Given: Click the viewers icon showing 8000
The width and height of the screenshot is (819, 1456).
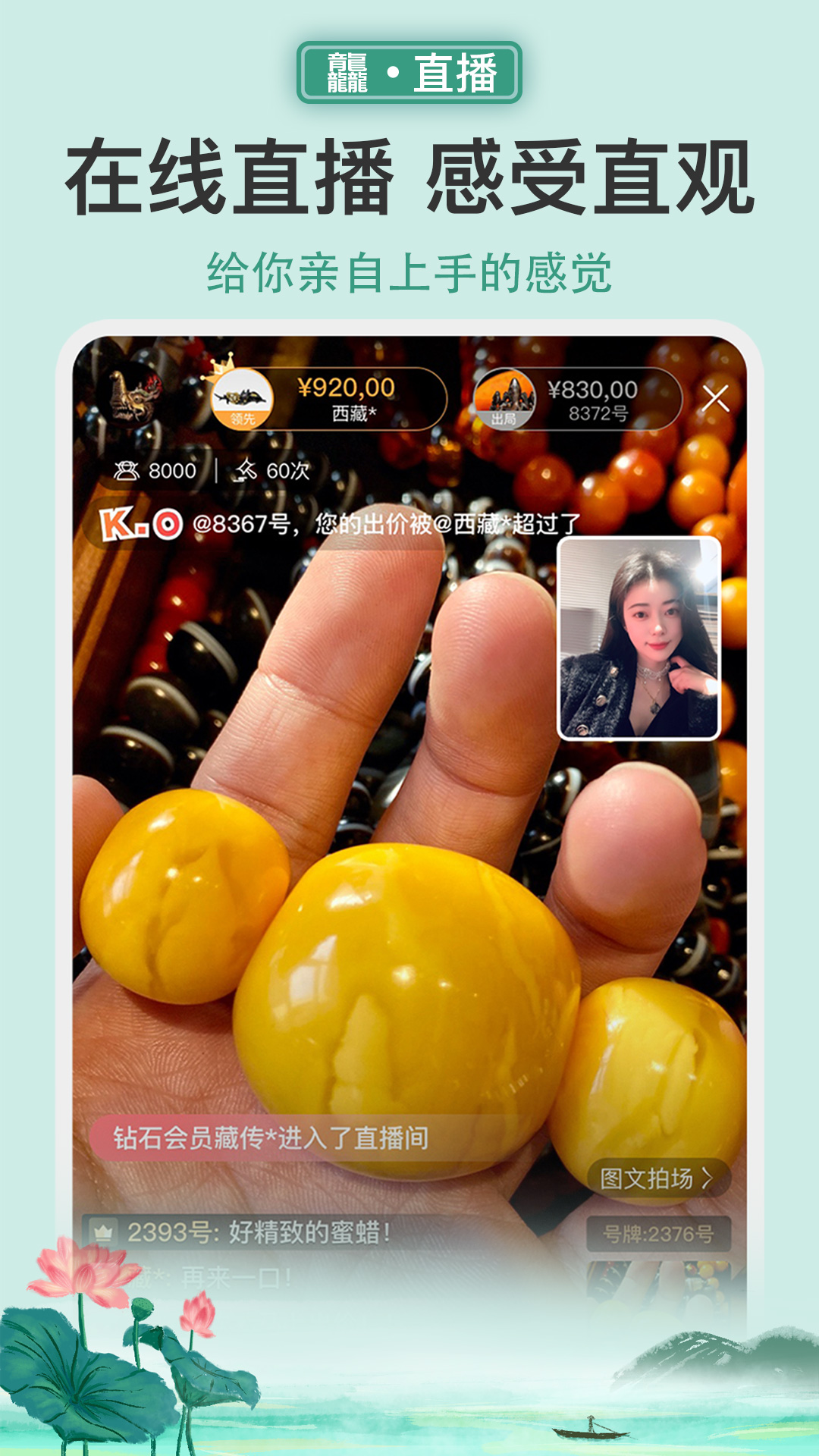Looking at the screenshot, I should click(x=127, y=470).
